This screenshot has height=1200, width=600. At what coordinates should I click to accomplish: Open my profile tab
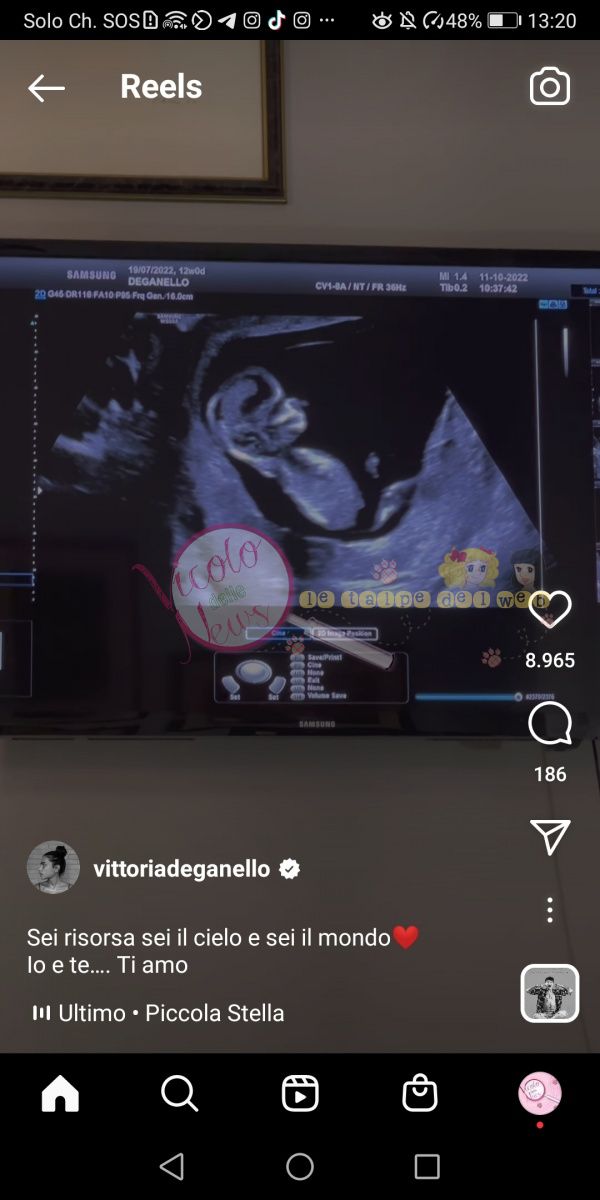coord(540,1093)
